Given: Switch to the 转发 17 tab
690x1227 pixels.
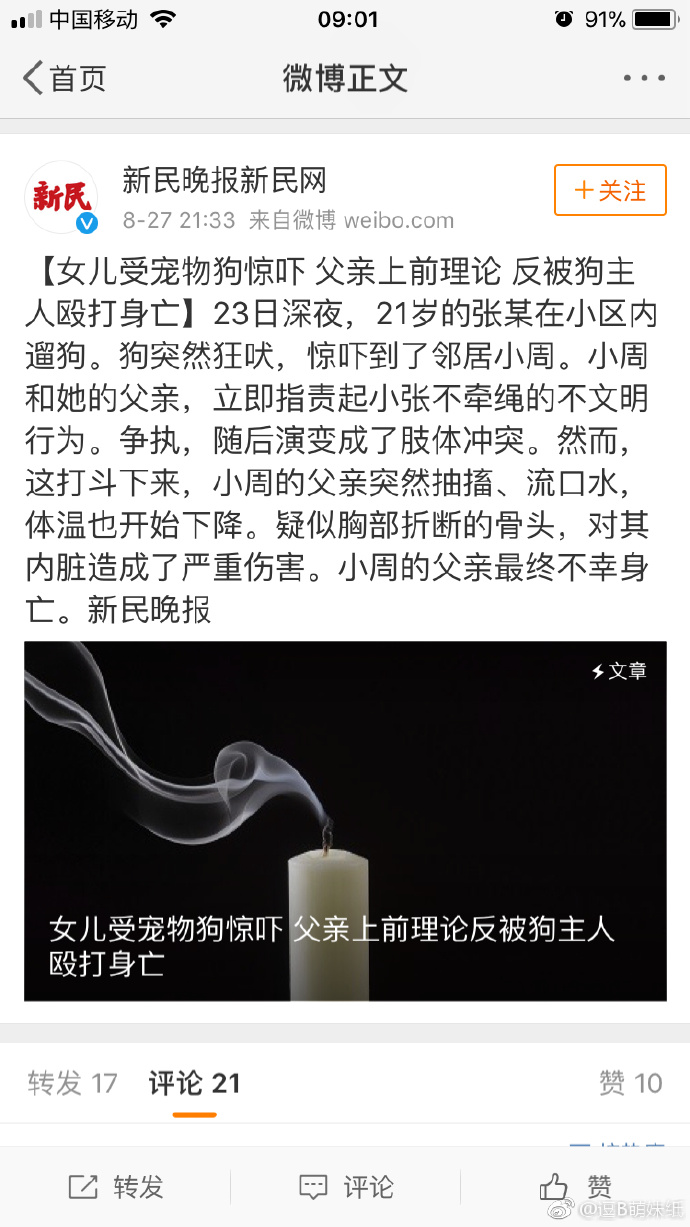Looking at the screenshot, I should [x=72, y=1083].
